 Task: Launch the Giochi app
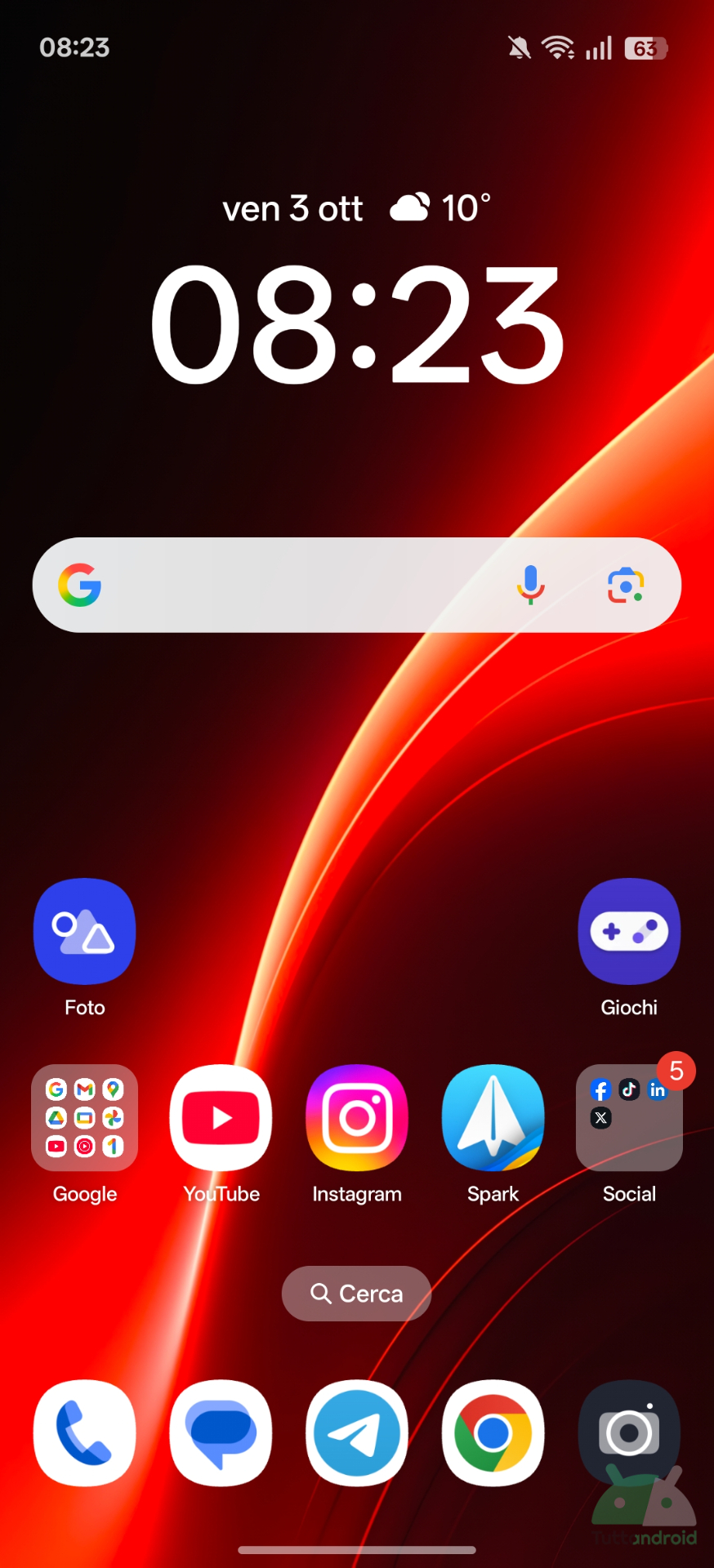(629, 931)
